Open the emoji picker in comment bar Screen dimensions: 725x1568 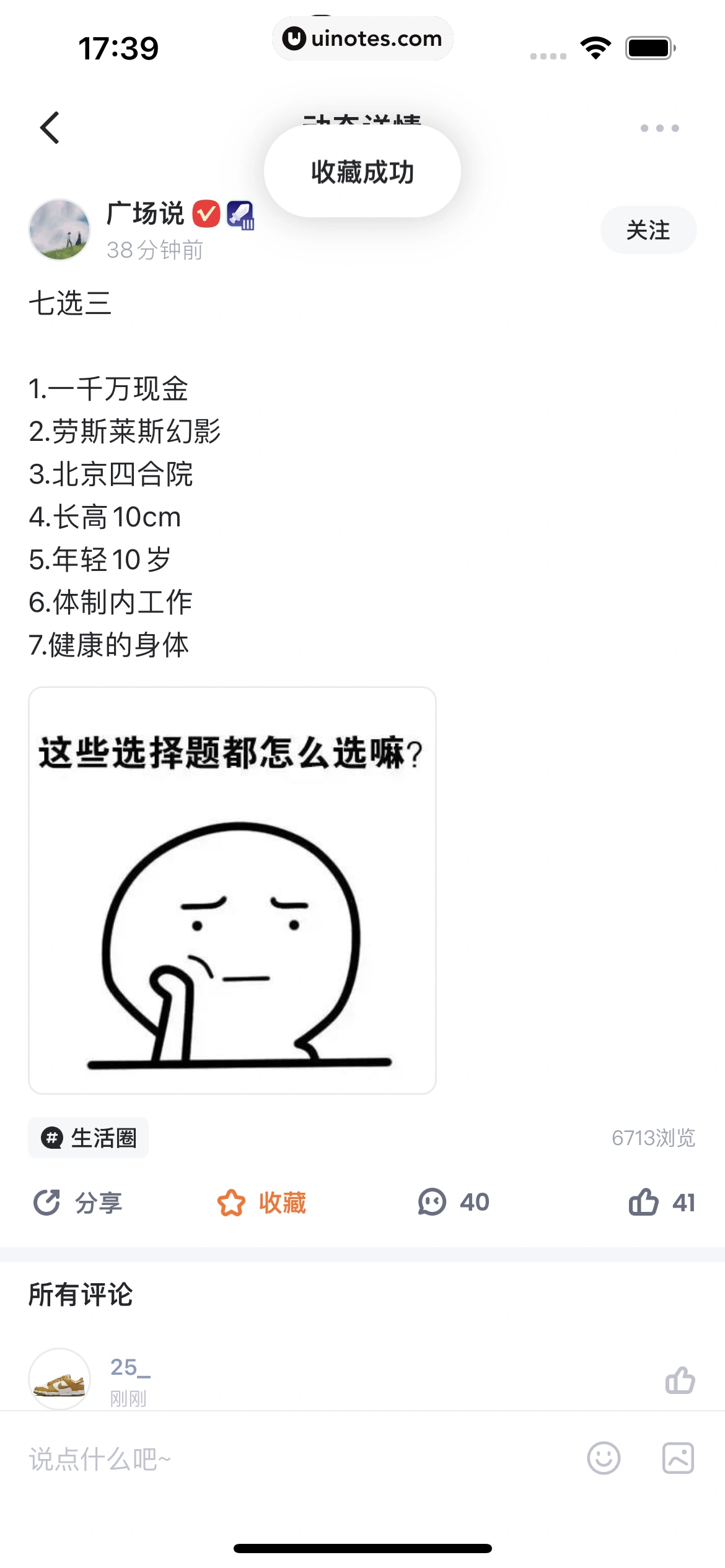604,1458
